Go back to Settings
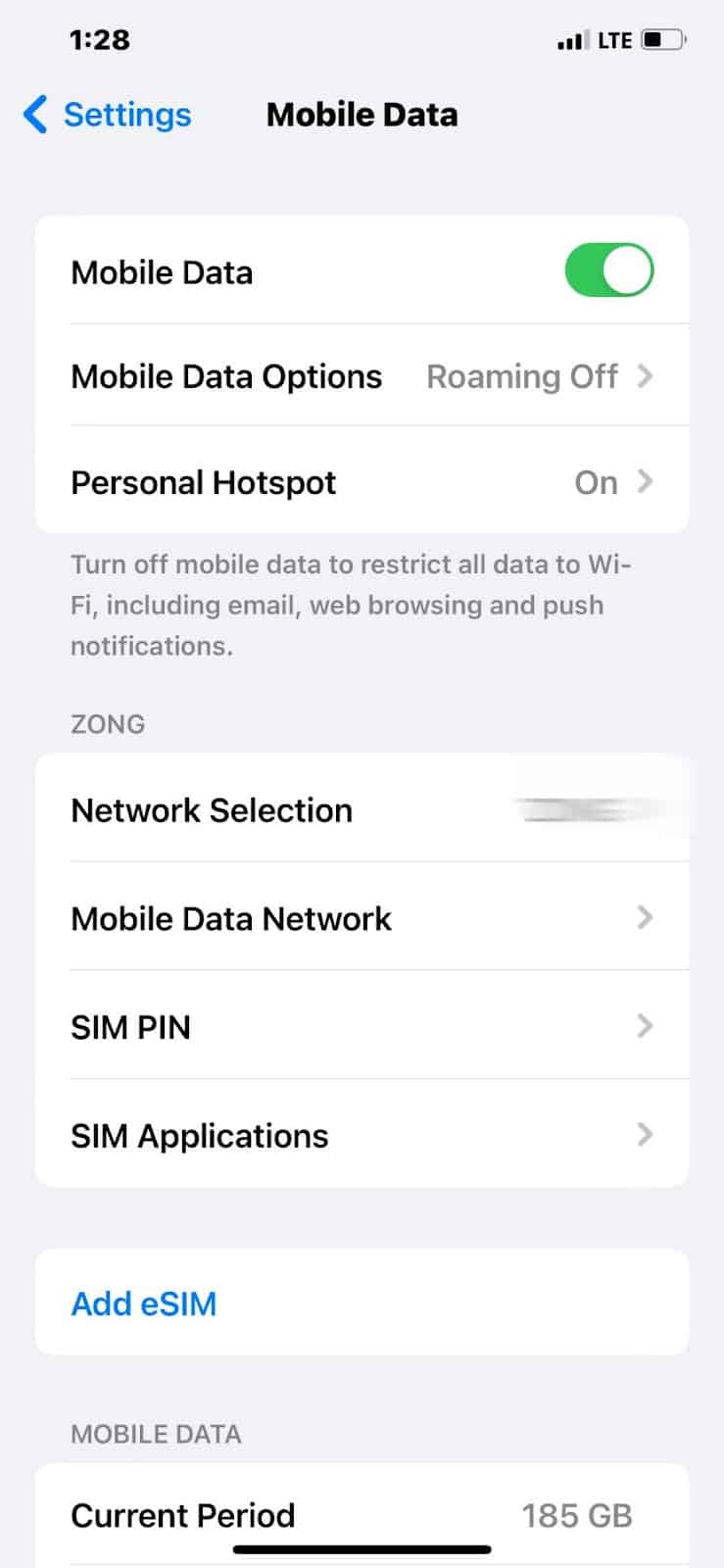 click(107, 115)
